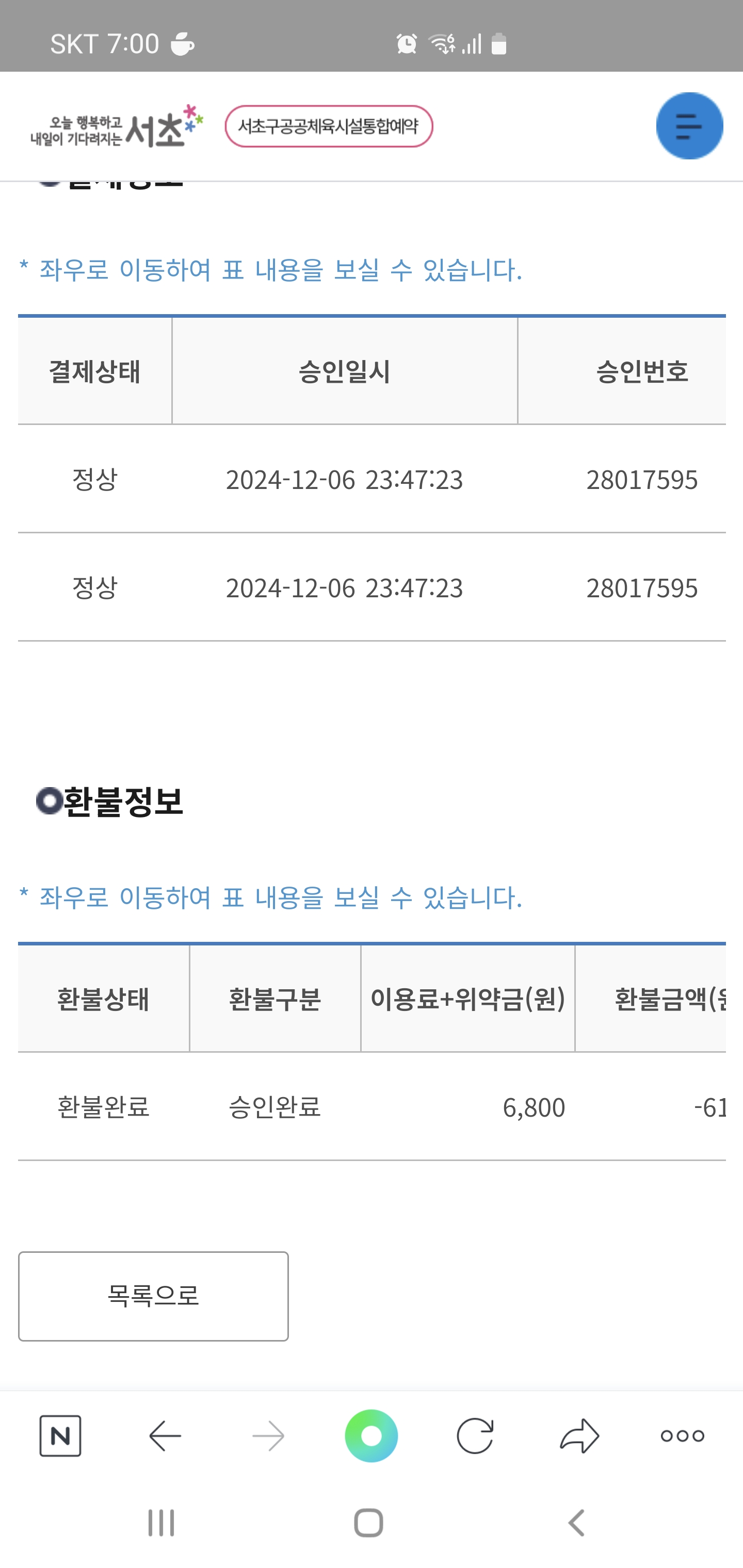Open the blue hamburger menu button
This screenshot has width=743, height=1568.
point(689,126)
